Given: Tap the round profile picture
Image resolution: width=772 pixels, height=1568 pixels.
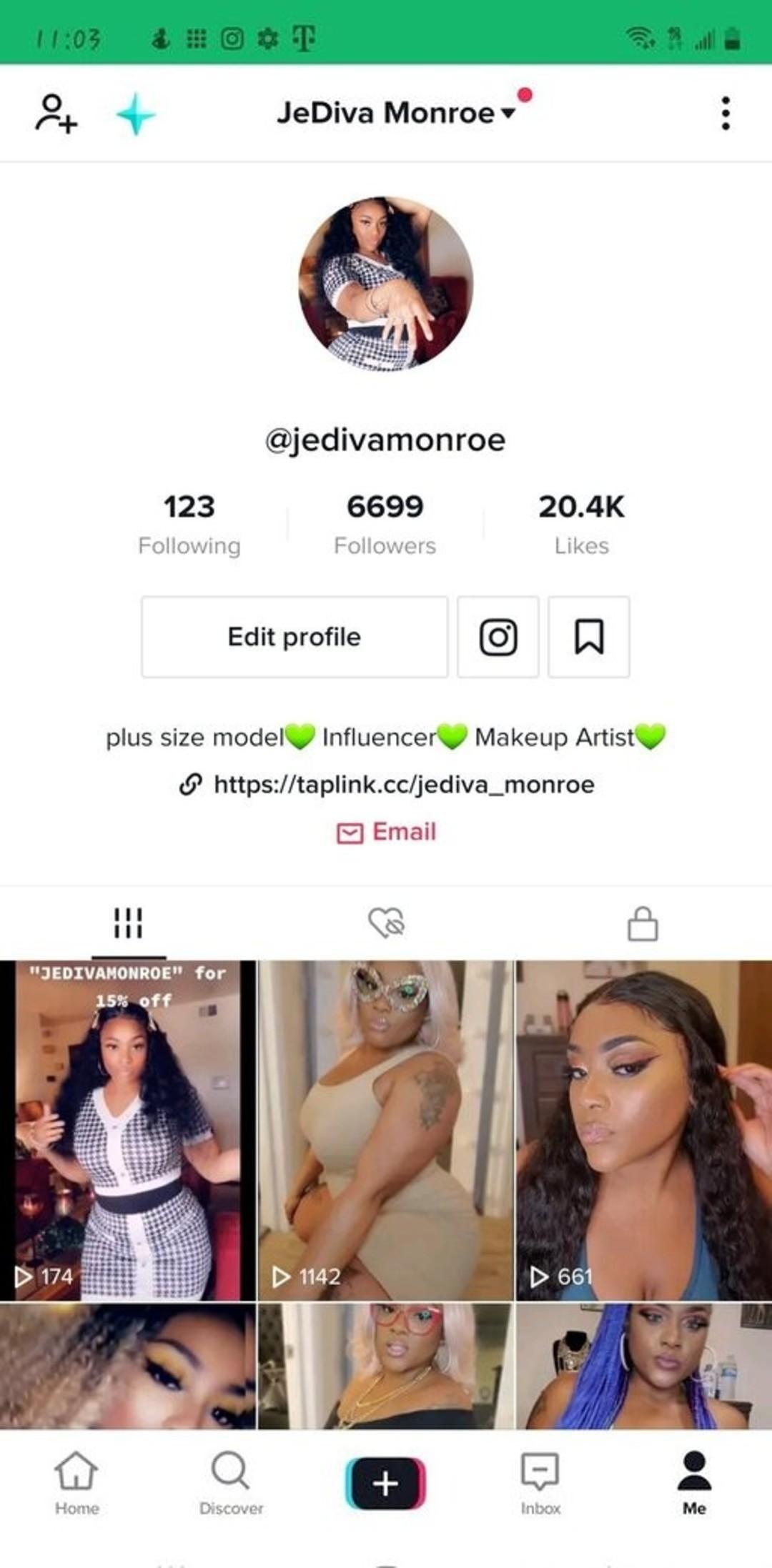Looking at the screenshot, I should click(x=385, y=284).
